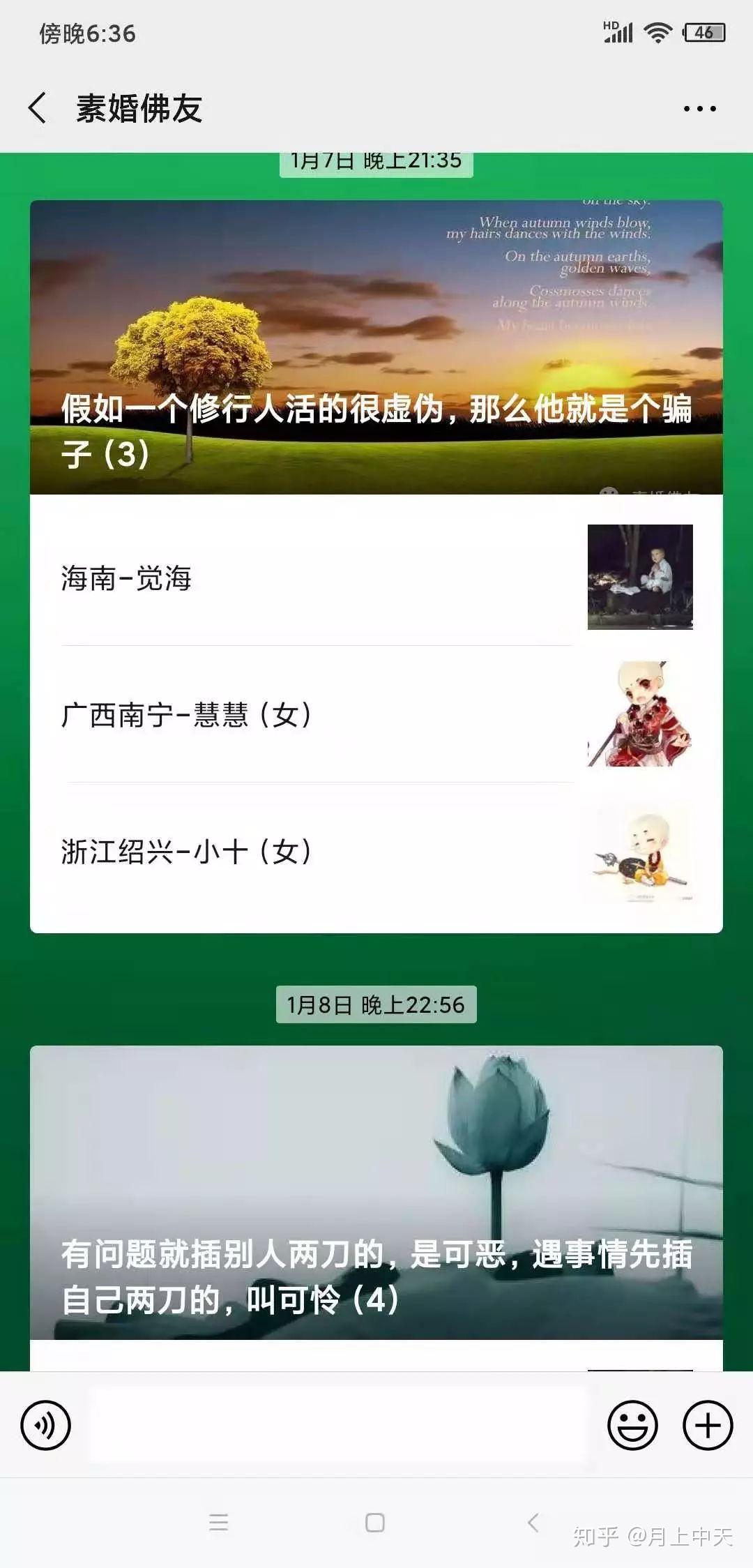Open the emoji picker
Viewport: 753px width, 1568px height.
pyautogui.click(x=632, y=1424)
